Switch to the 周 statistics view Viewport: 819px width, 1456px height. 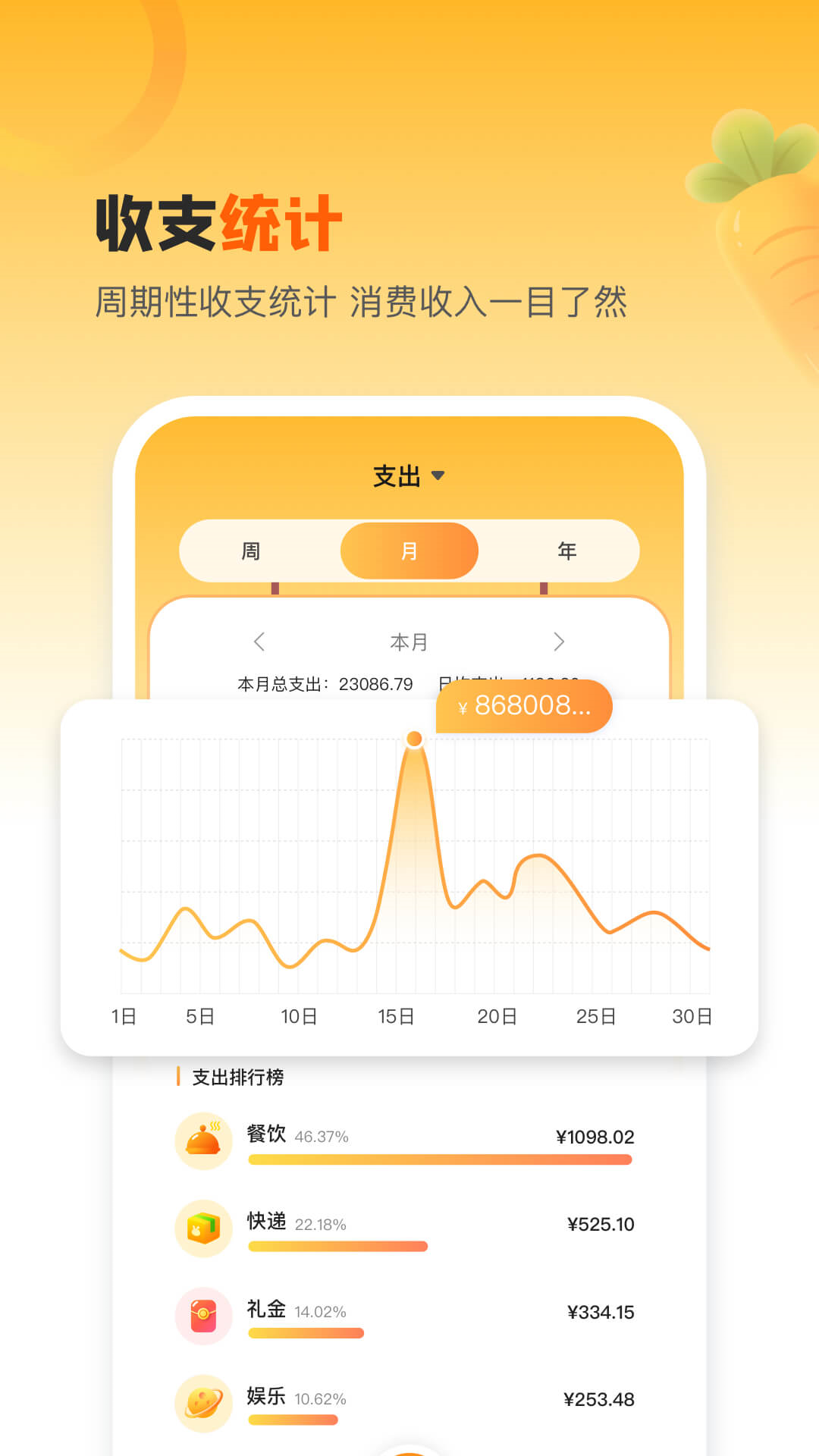[251, 551]
